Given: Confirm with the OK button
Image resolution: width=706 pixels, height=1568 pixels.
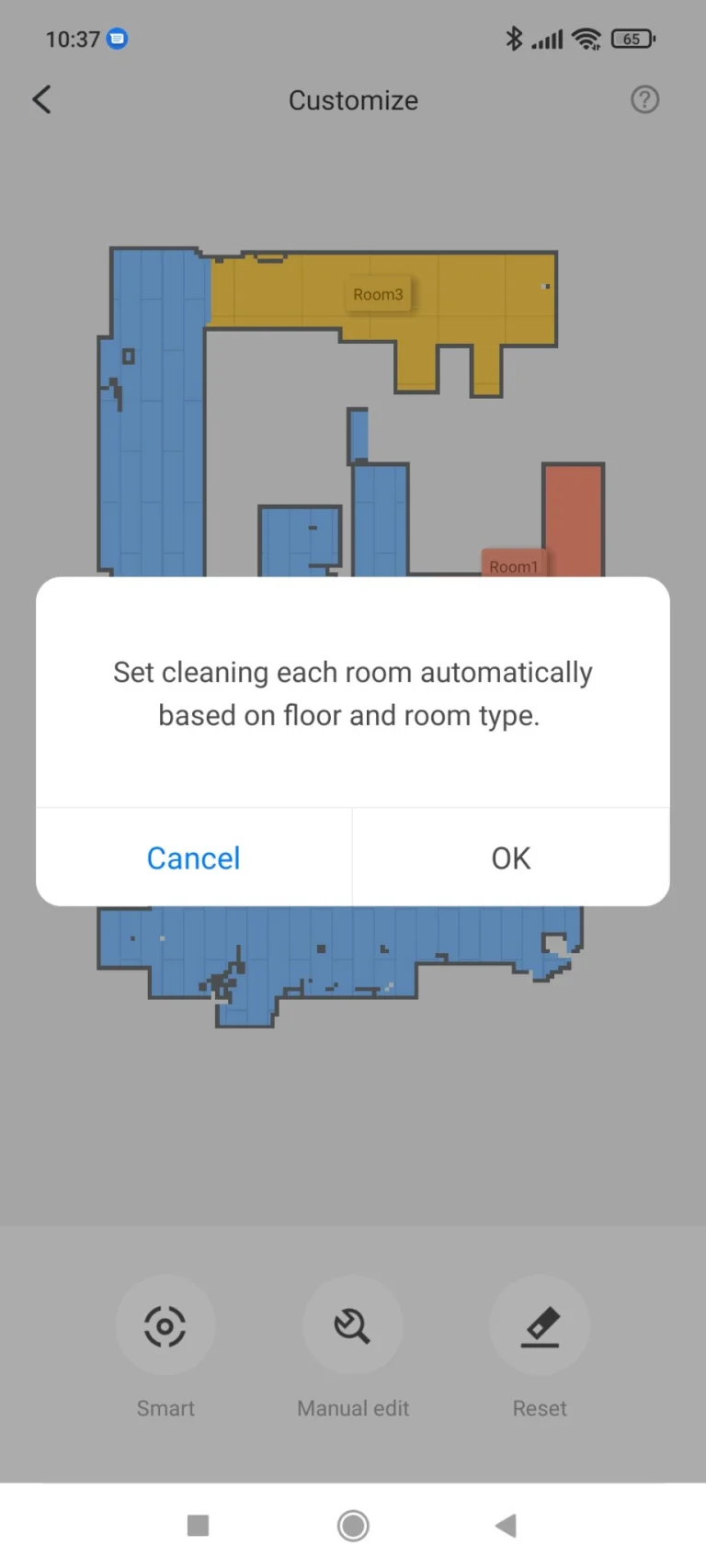Looking at the screenshot, I should 510,858.
